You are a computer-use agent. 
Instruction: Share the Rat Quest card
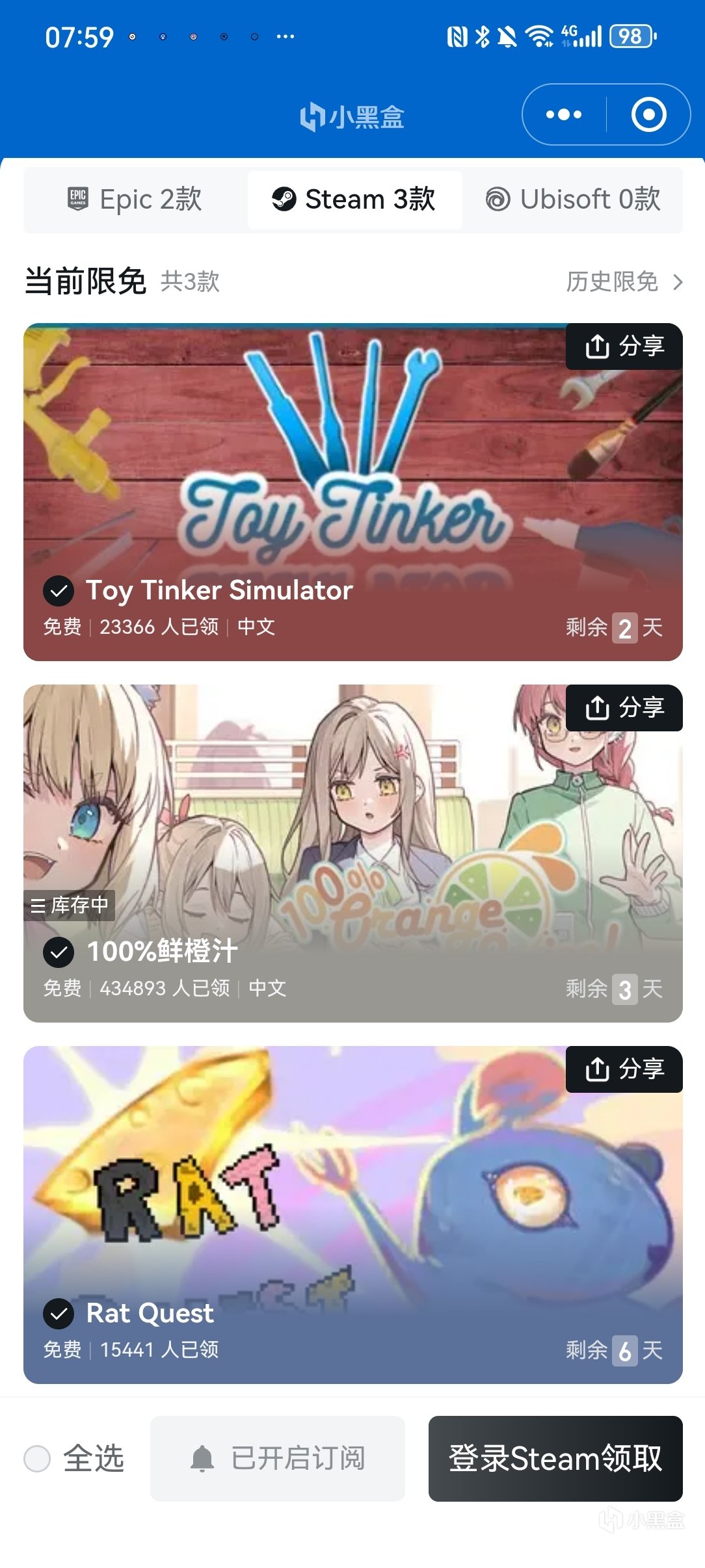(x=624, y=1069)
